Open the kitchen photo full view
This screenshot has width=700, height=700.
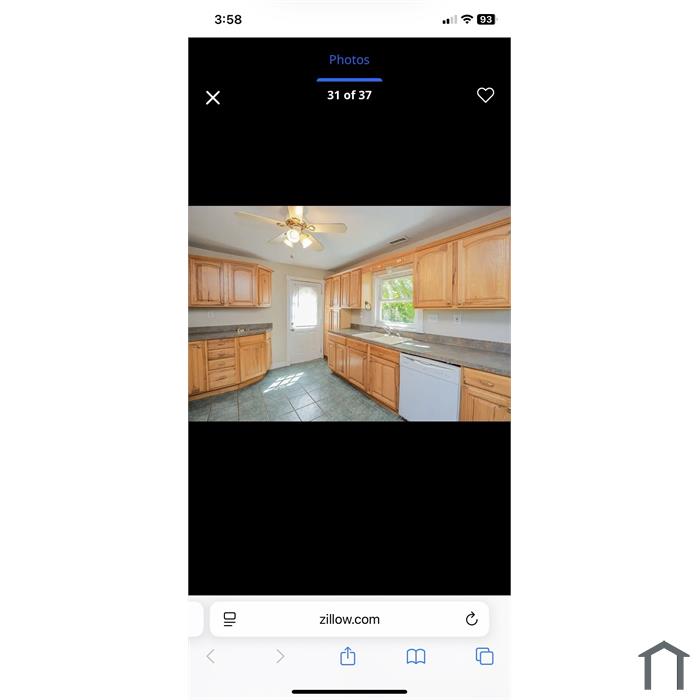pos(349,313)
